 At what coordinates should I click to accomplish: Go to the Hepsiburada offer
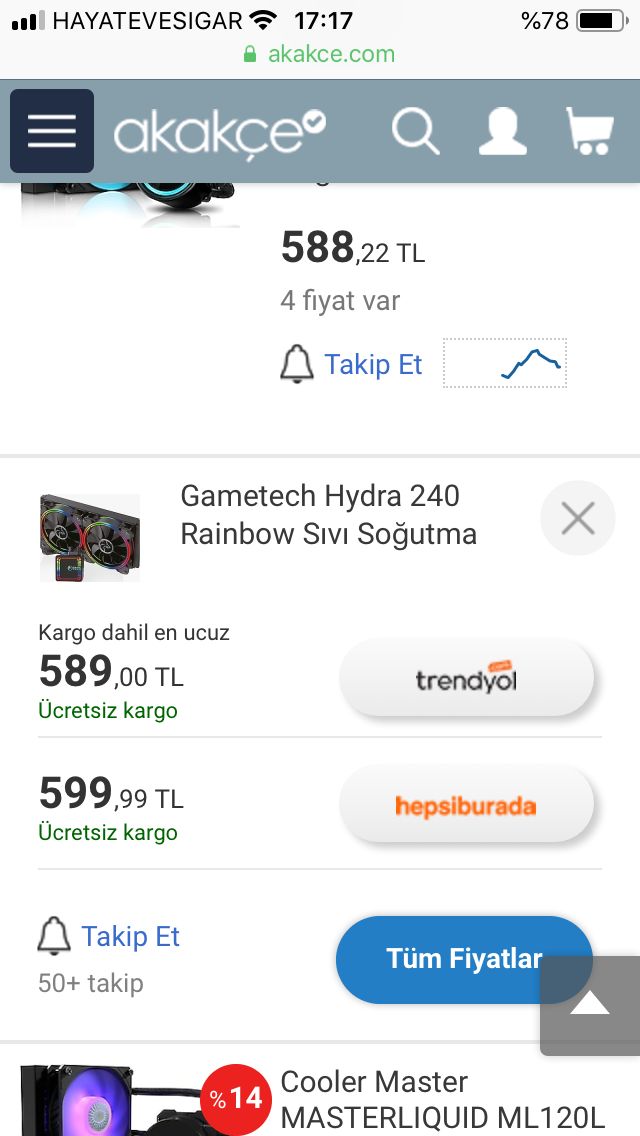click(x=467, y=805)
